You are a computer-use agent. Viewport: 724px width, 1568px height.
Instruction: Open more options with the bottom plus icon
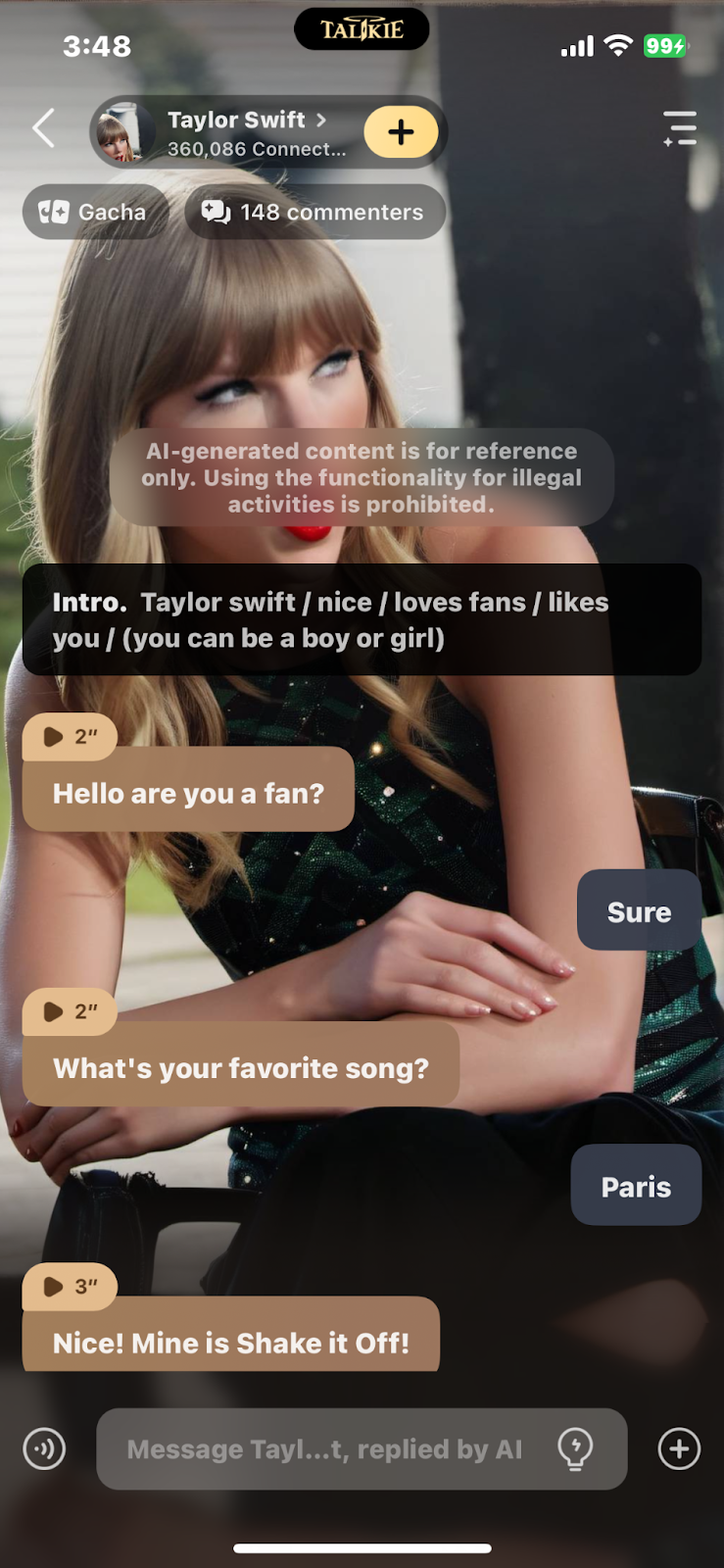click(x=679, y=1448)
